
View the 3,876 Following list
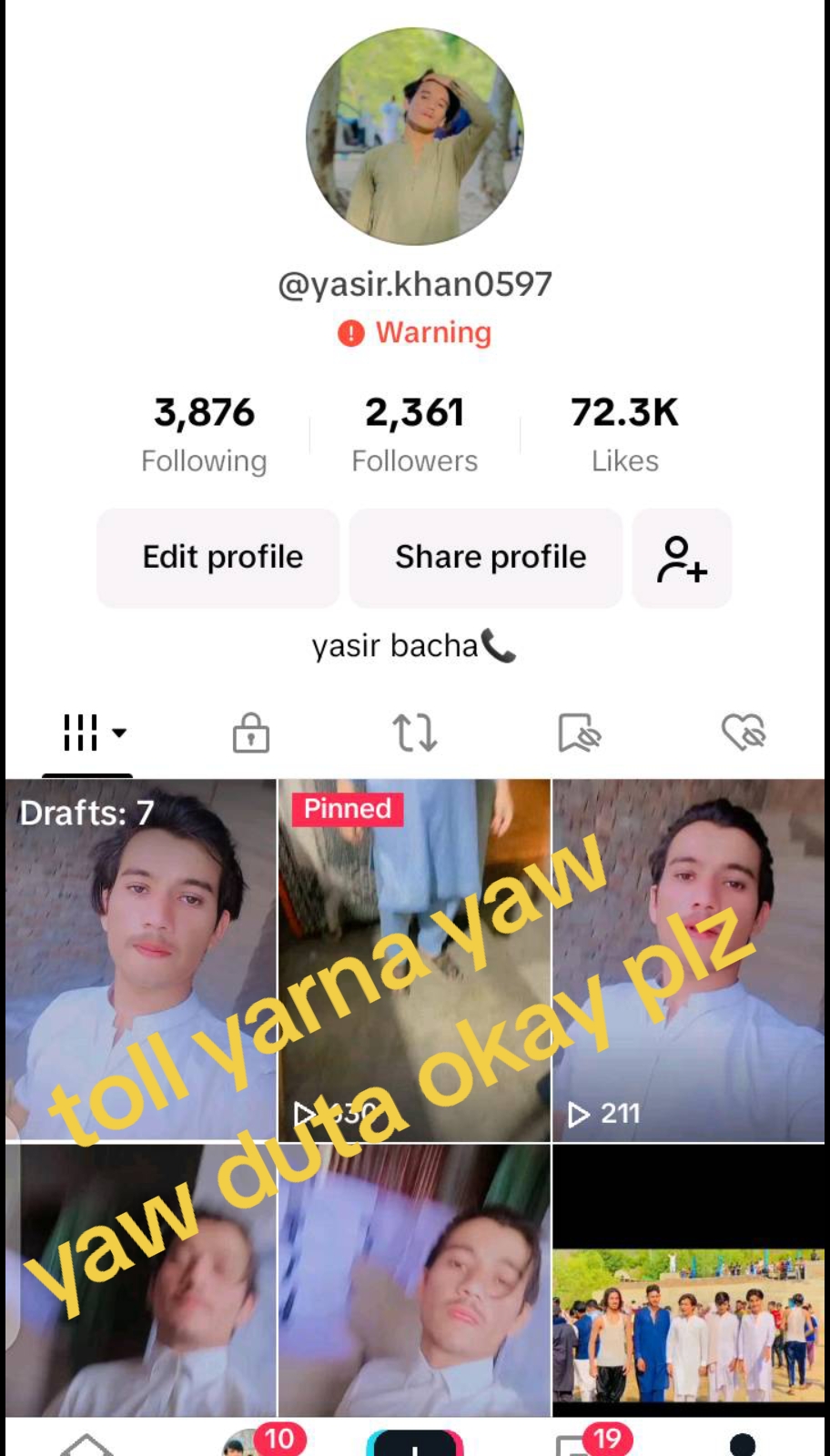click(x=204, y=435)
